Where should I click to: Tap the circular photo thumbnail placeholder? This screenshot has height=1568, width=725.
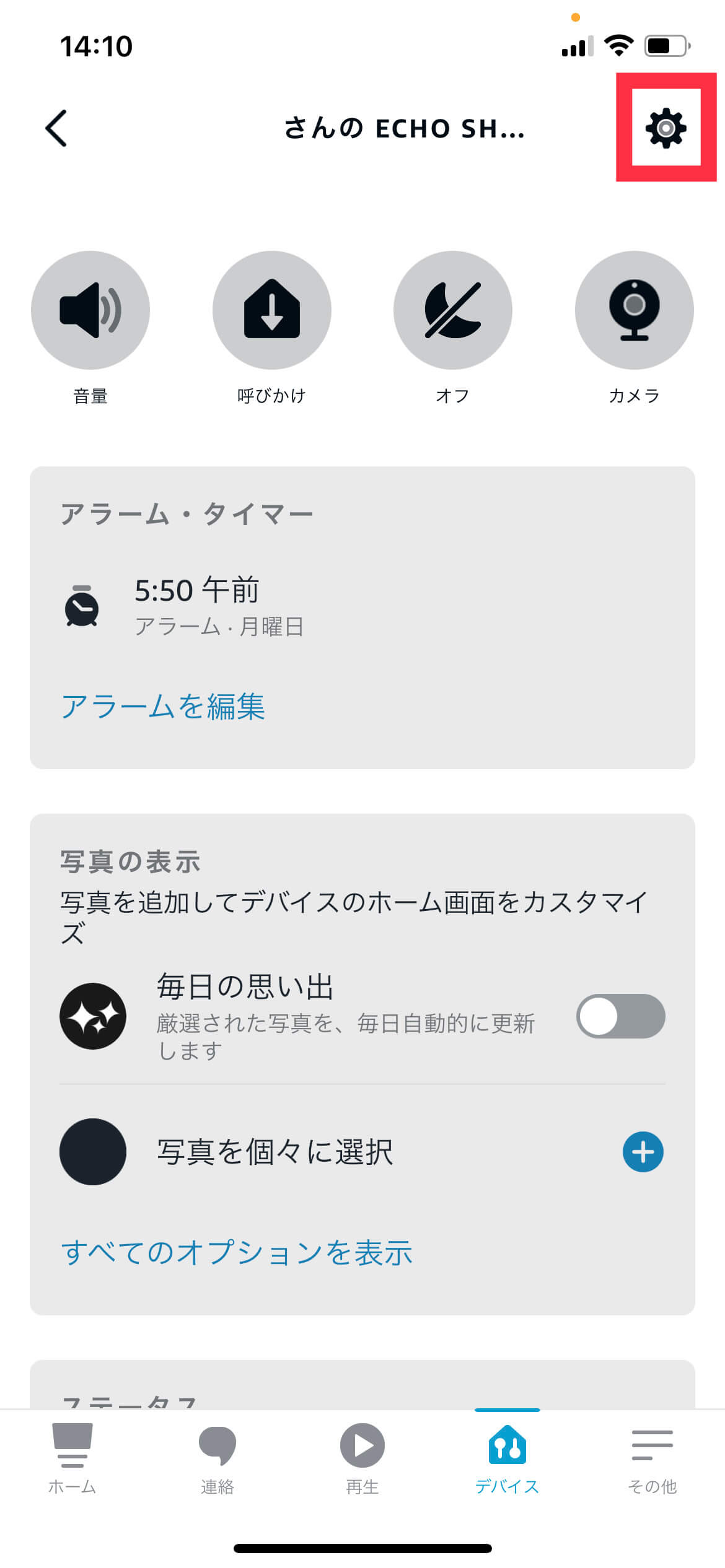click(93, 1151)
